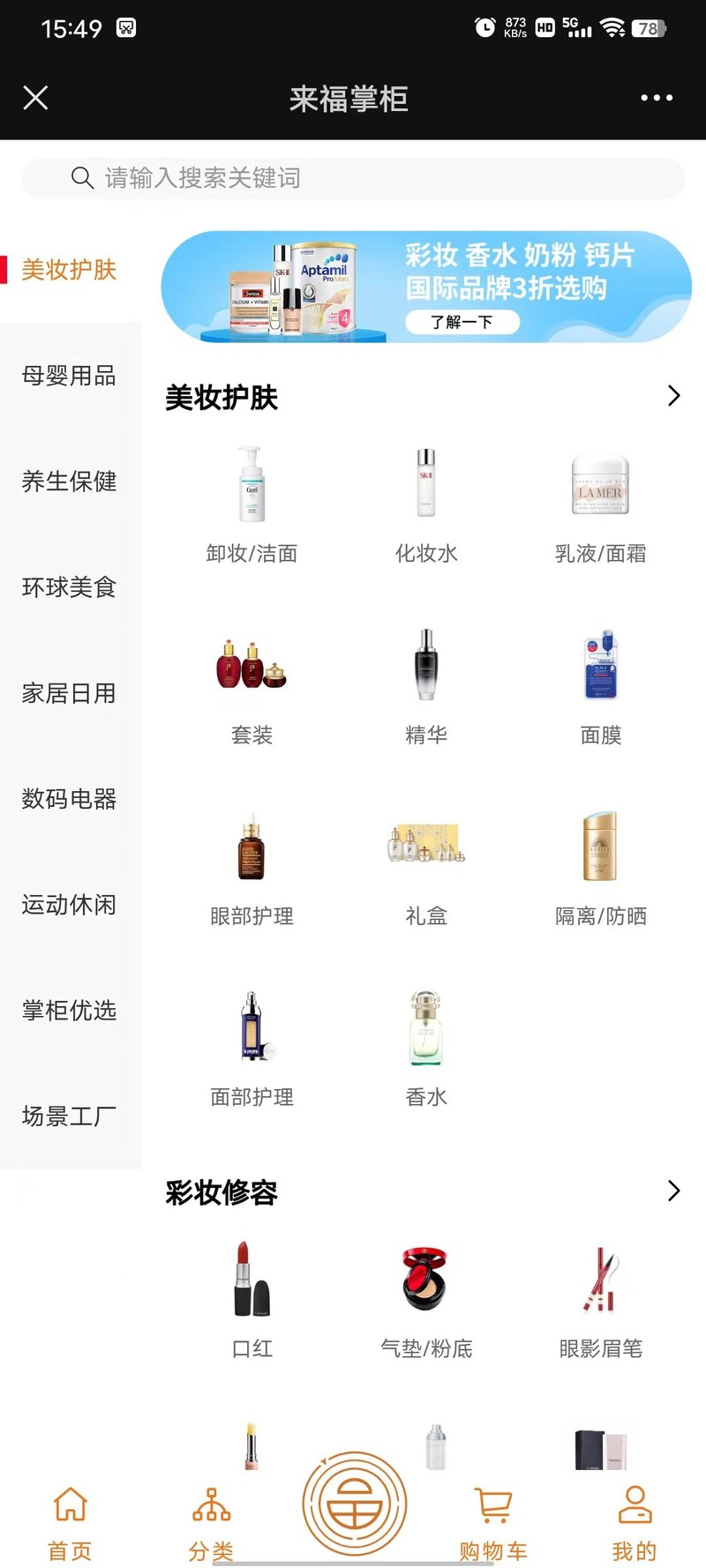
Task: Tap the search keyword input box
Action: pos(353,178)
